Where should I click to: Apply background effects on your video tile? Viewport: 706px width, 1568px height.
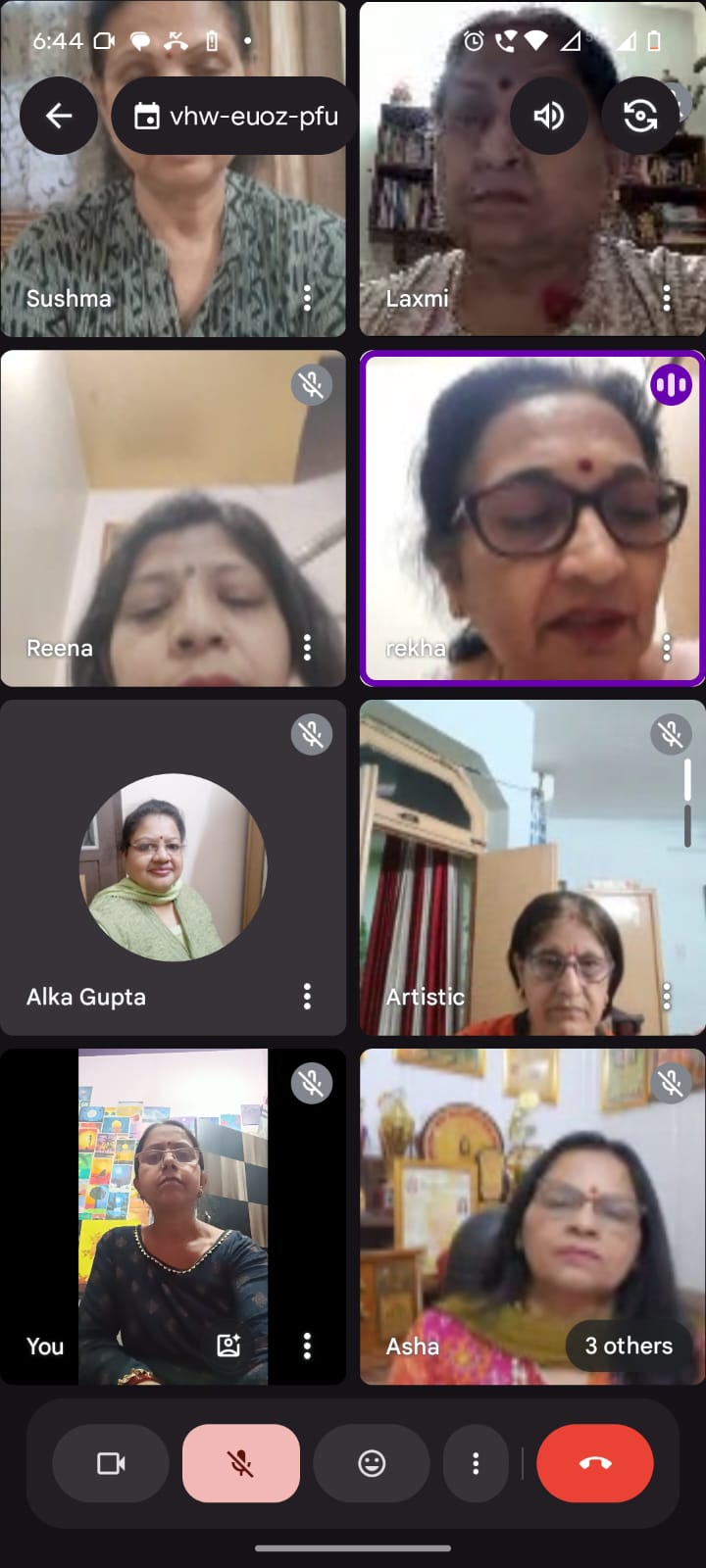(228, 1346)
